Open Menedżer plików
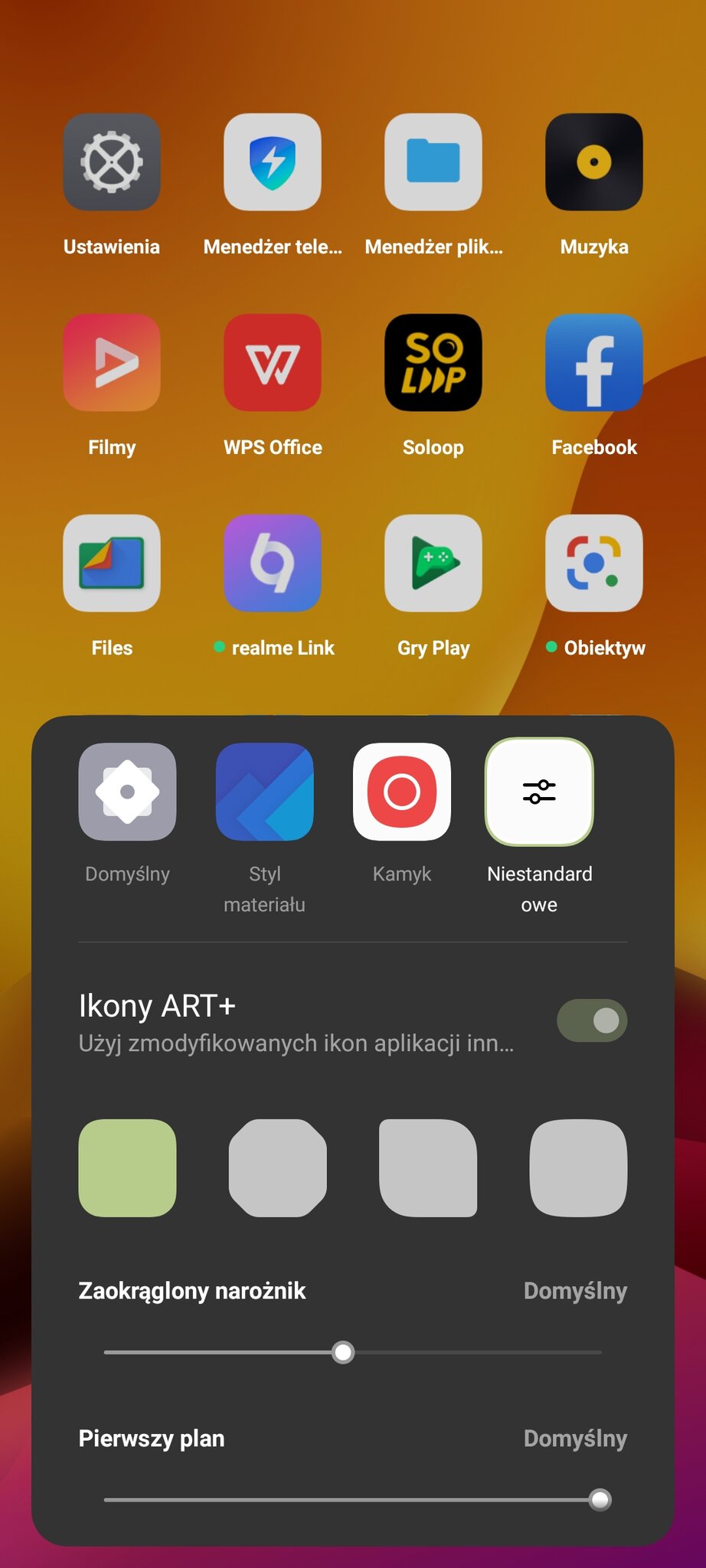This screenshot has height=1568, width=706. click(433, 162)
